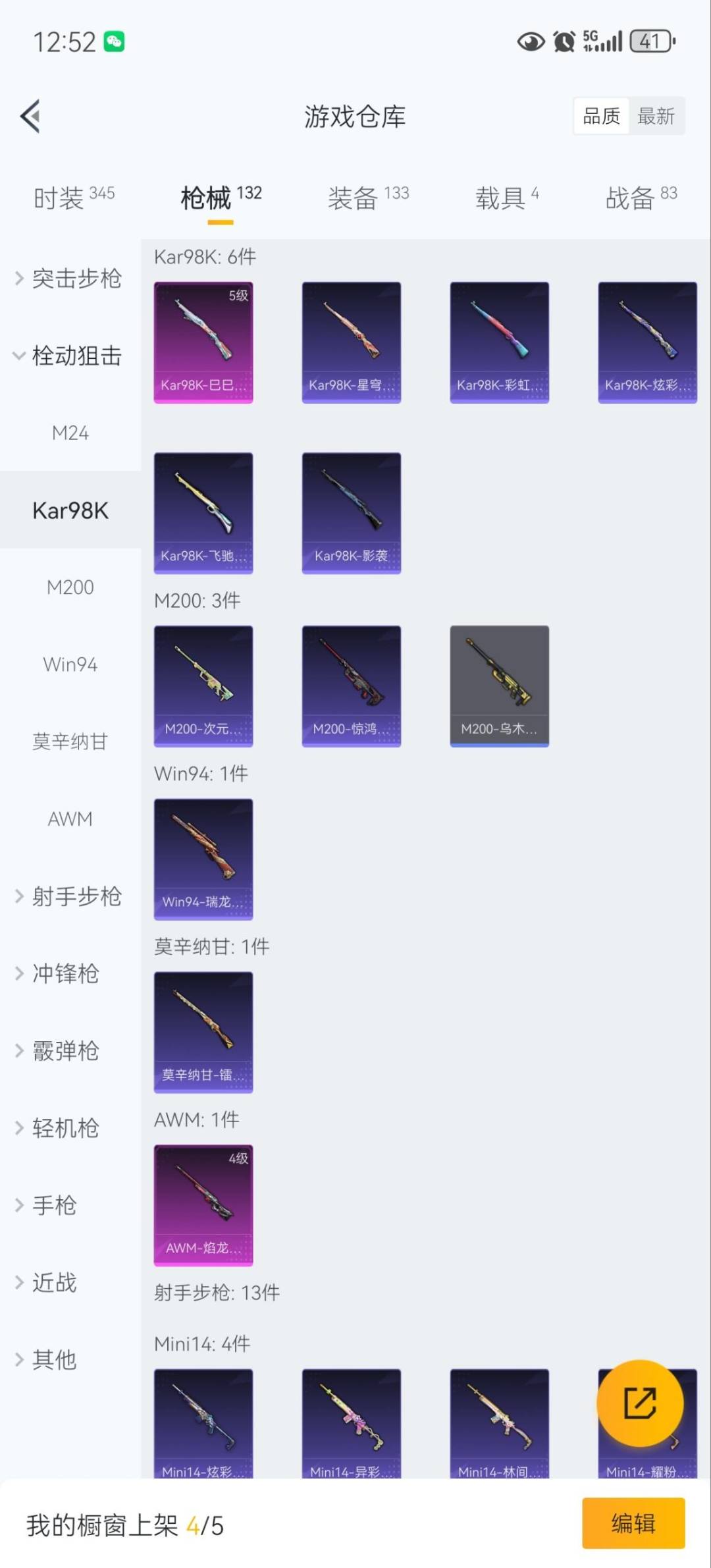
Task: Enable the eye visibility icon in status bar
Action: (530, 42)
